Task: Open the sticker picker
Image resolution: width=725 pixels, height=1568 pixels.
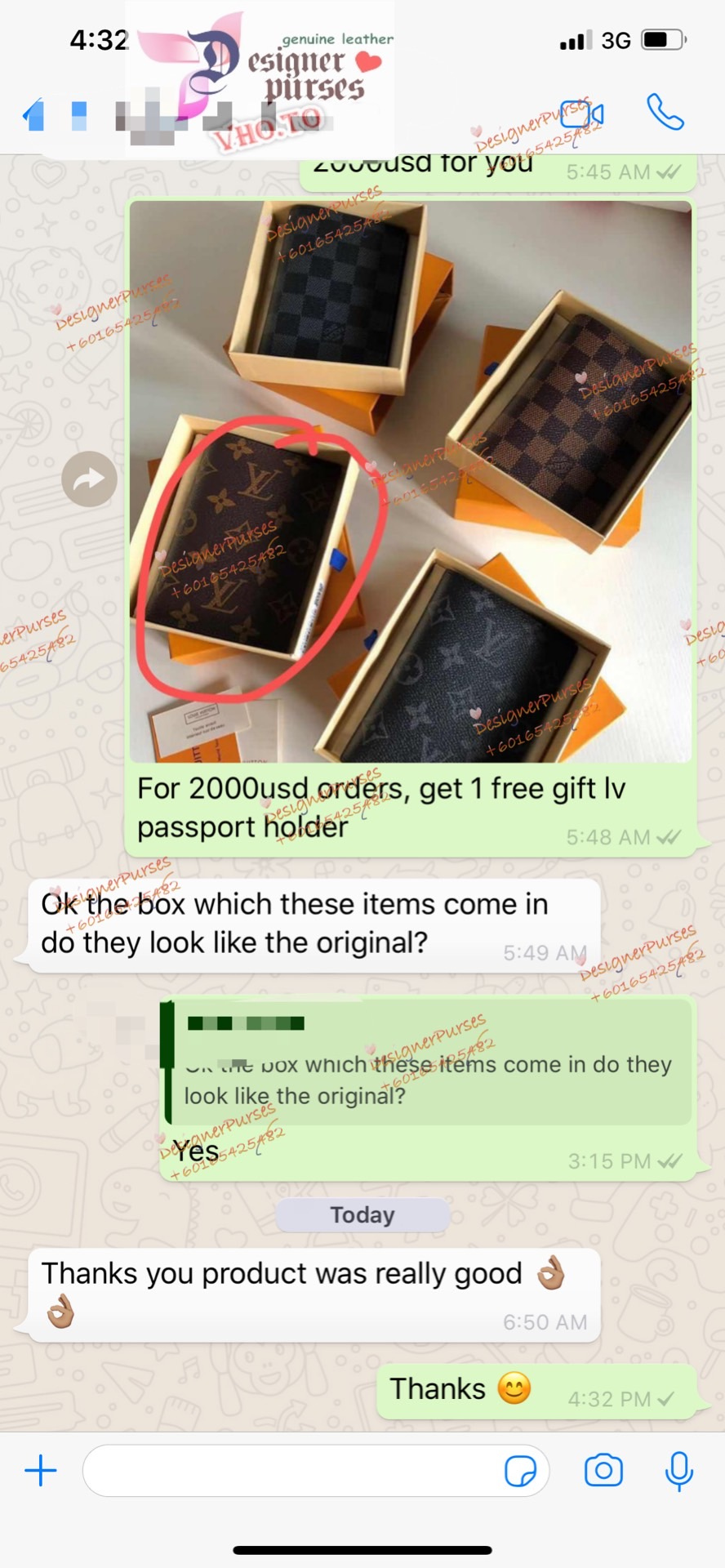Action: click(520, 1471)
